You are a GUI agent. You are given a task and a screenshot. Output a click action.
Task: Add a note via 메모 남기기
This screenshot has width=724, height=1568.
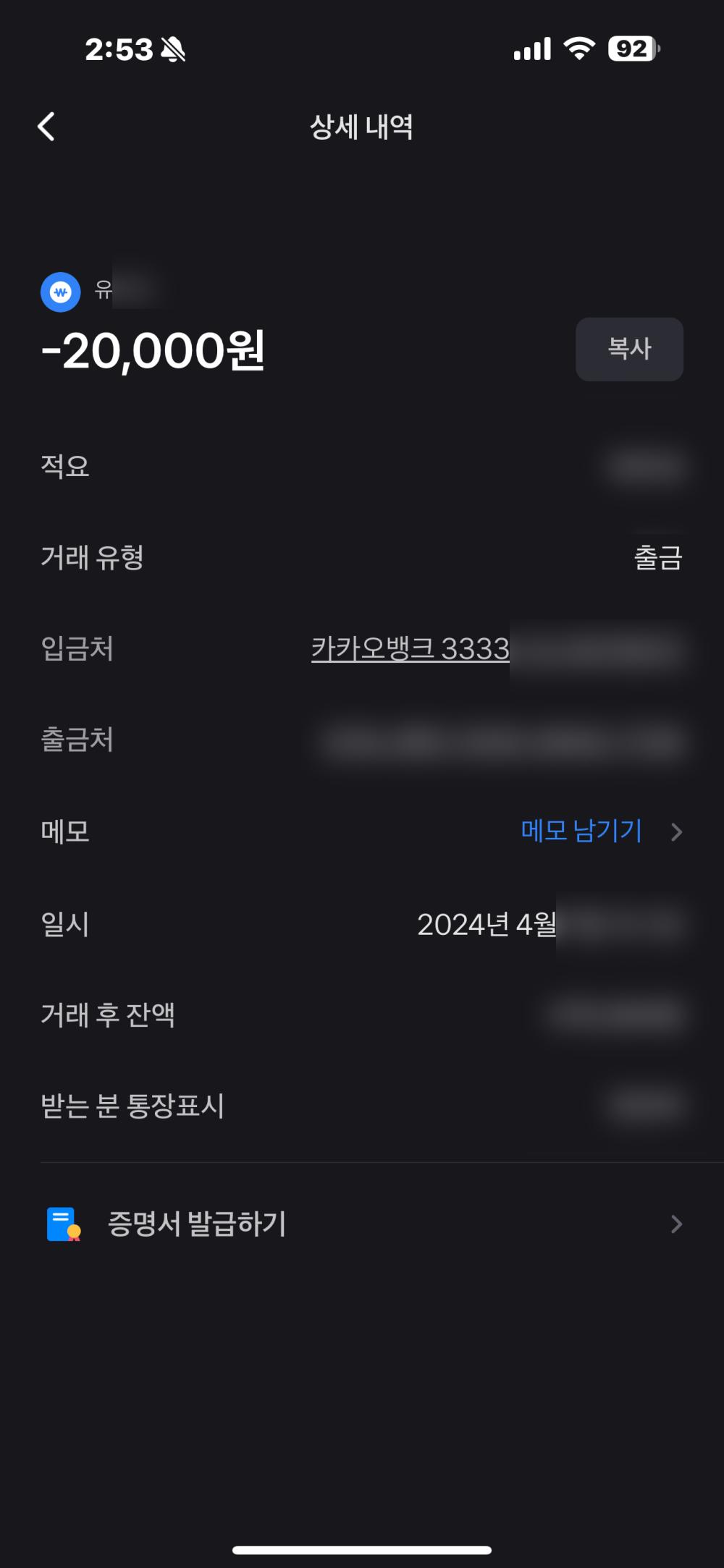pyautogui.click(x=582, y=831)
